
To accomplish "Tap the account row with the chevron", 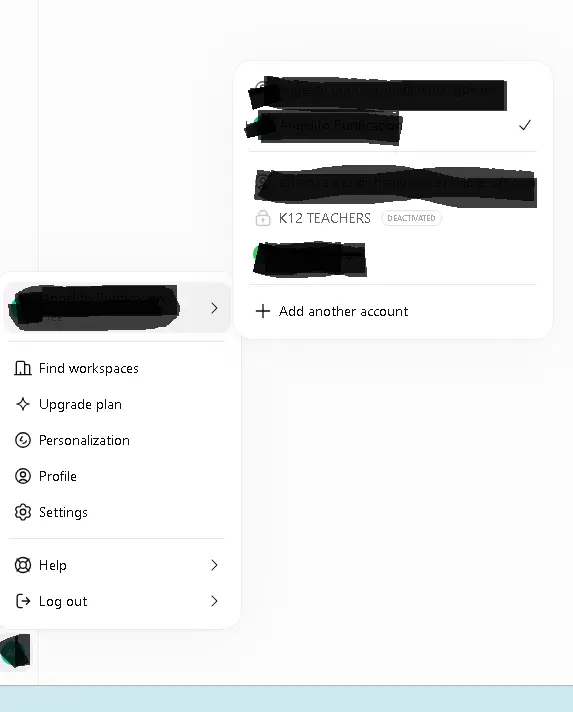I will [x=117, y=308].
